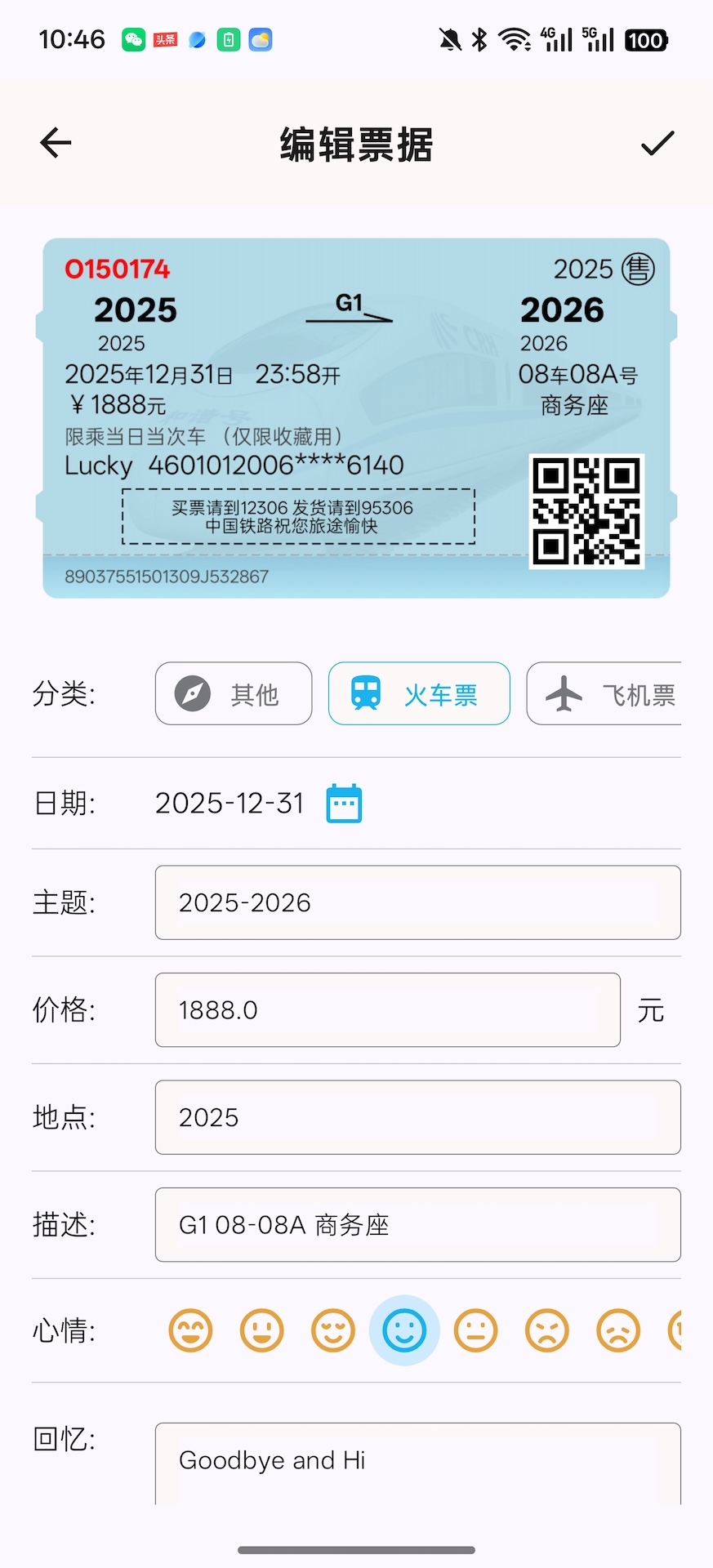This screenshot has height=1568, width=713.
Task: Tap the calendar icon to change the date
Action: 343,803
